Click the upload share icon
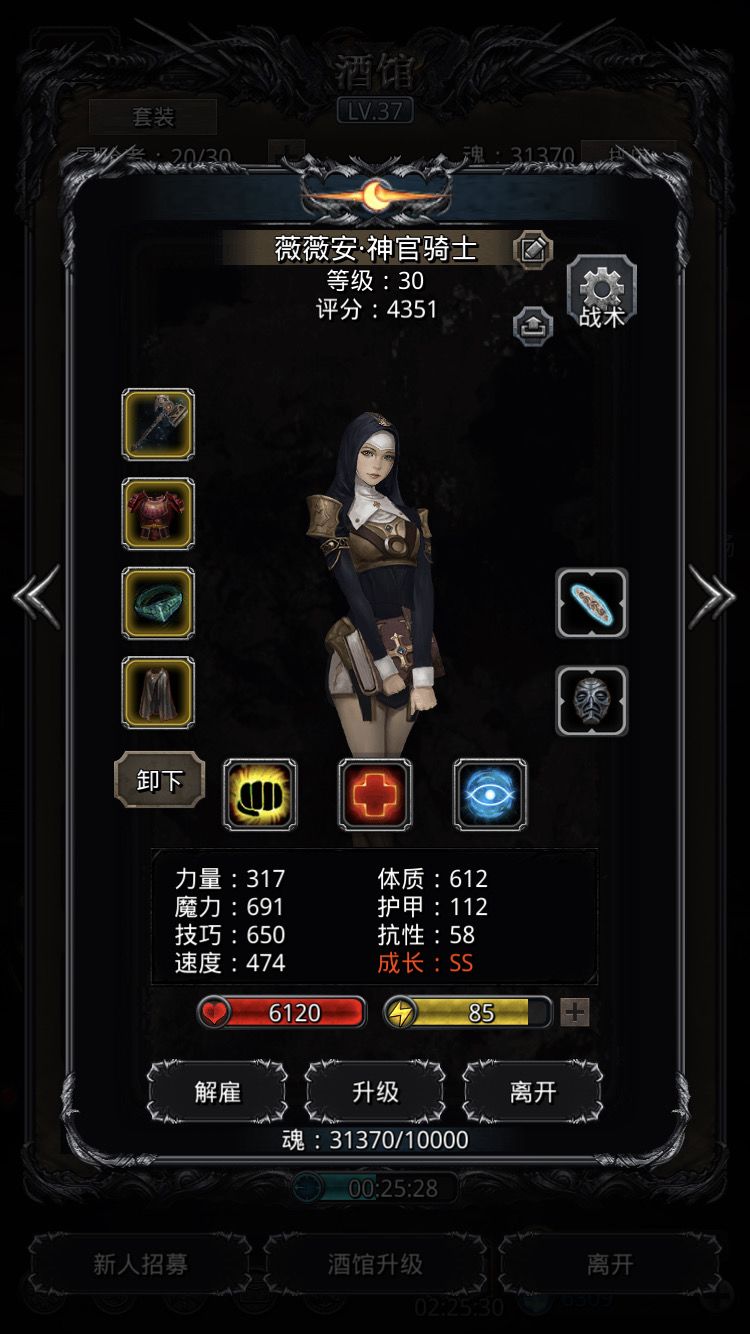The height and width of the screenshot is (1334, 750). click(x=533, y=325)
